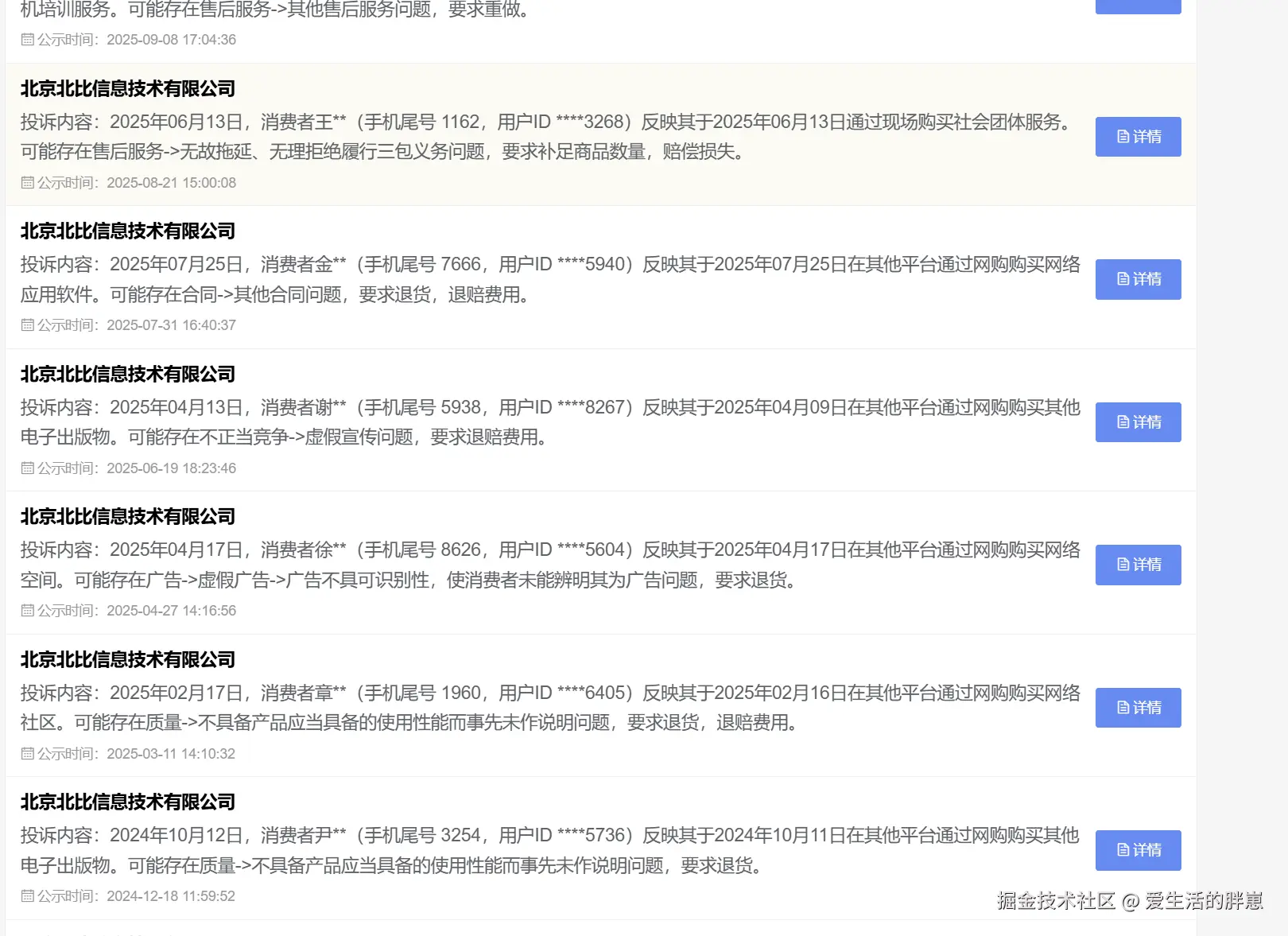
Task: Show 详情 for consumer 章** complaint
Action: (1138, 708)
